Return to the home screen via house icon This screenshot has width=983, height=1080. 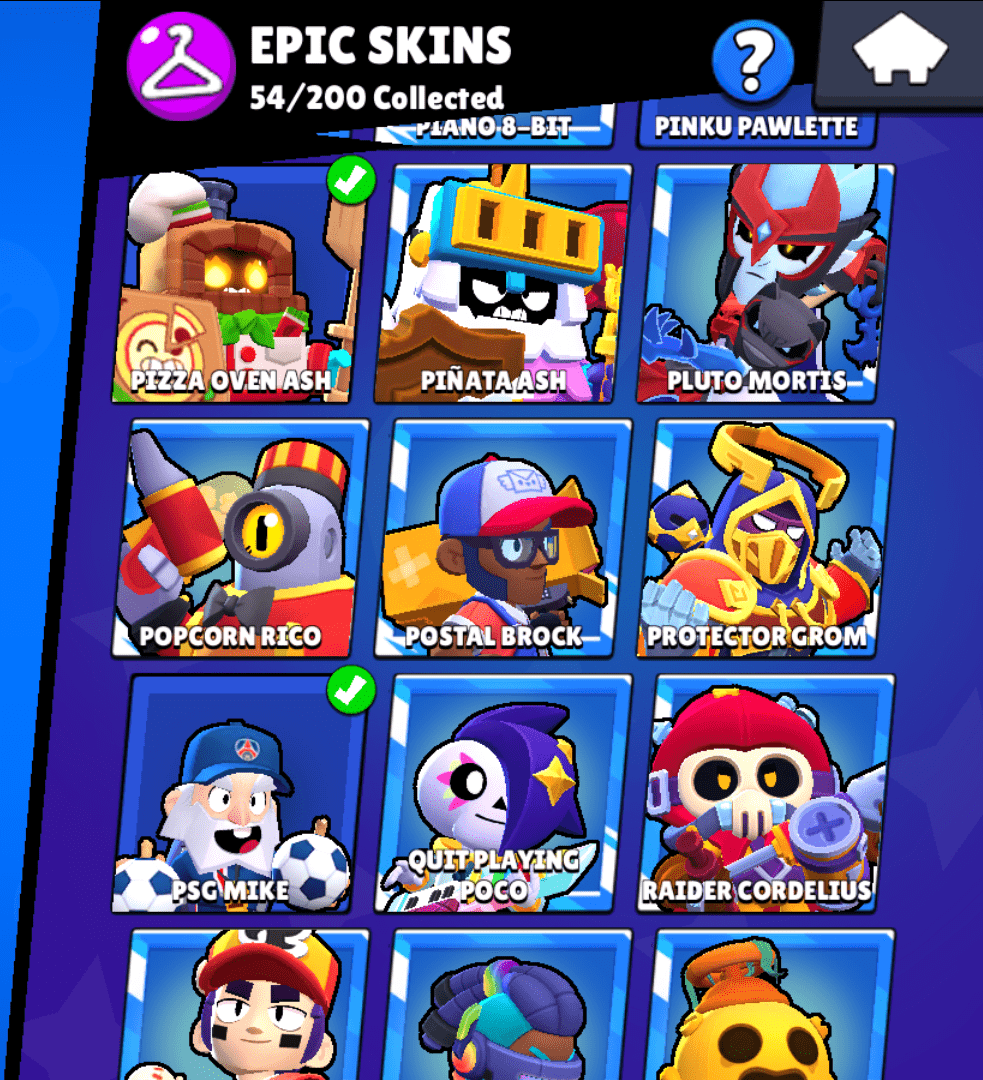click(x=899, y=51)
